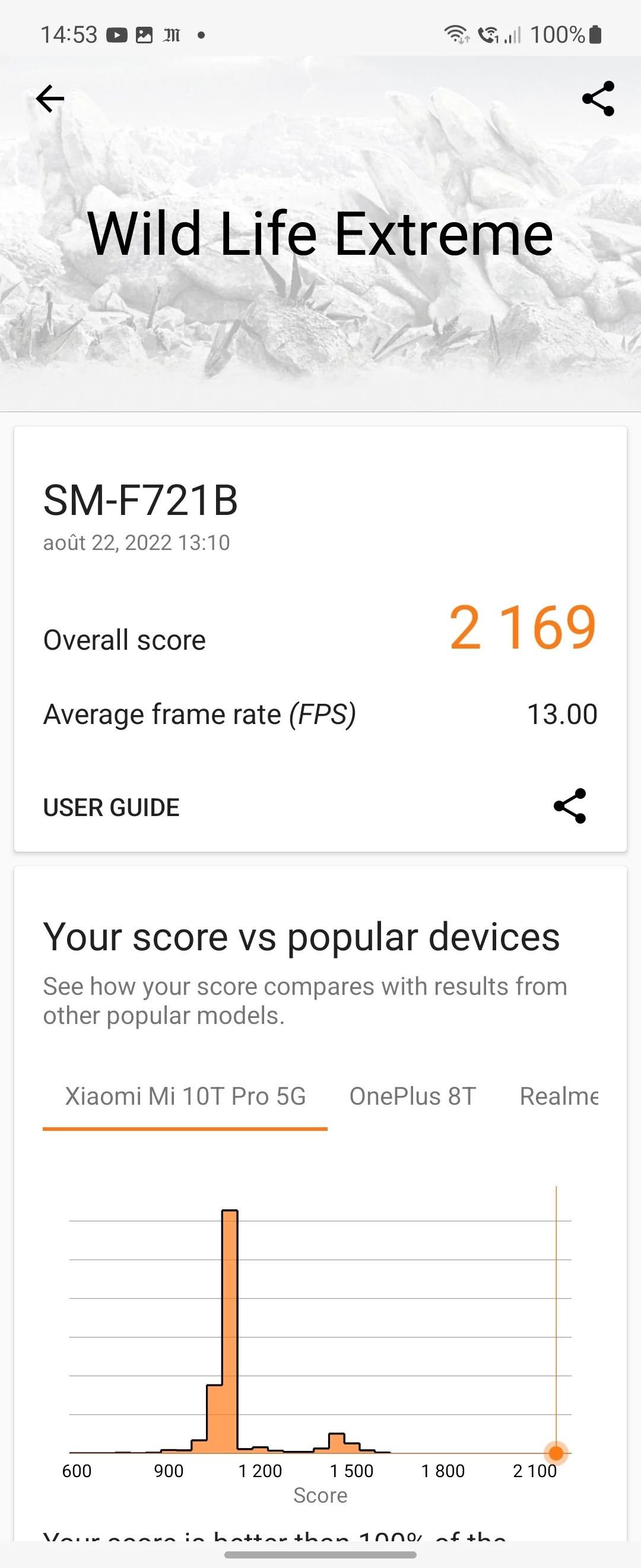Image resolution: width=641 pixels, height=1568 pixels.
Task: Select the Xiaomi Mi 10T Pro 5G tab
Action: (185, 1096)
